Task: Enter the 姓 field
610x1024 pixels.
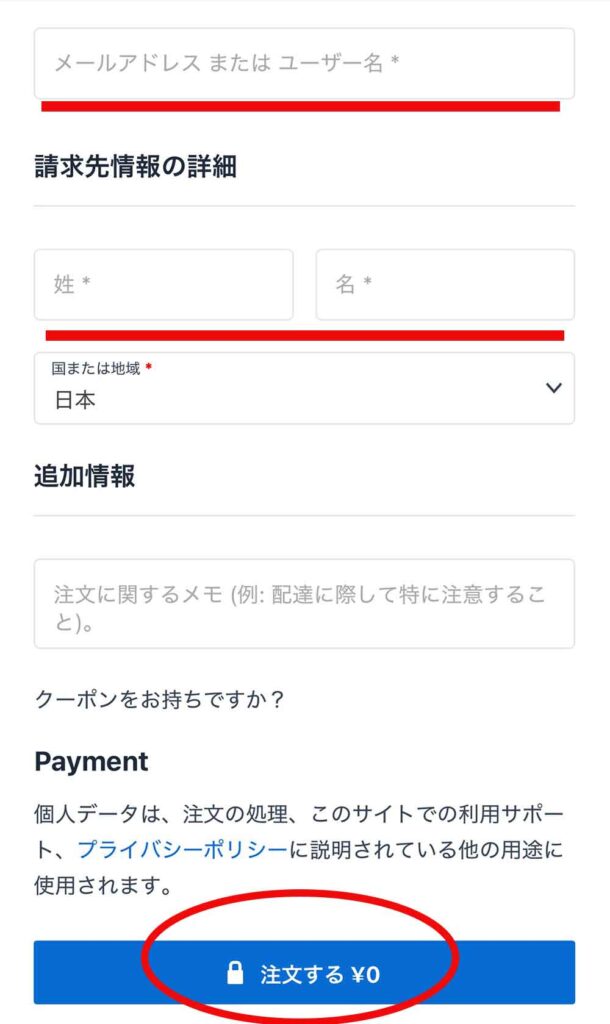Action: point(163,285)
